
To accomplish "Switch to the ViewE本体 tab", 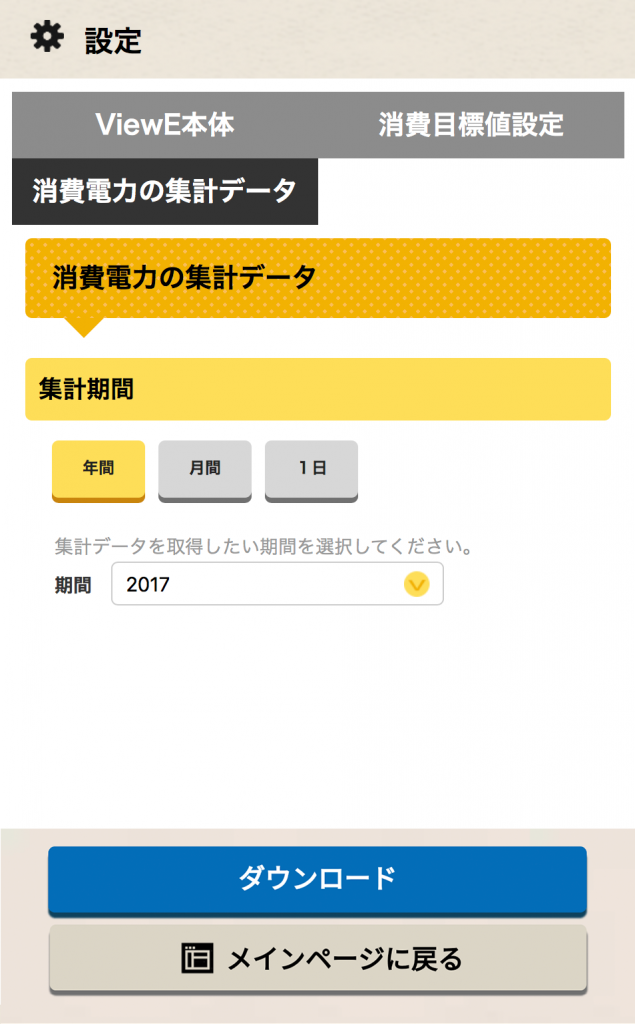I will (x=165, y=125).
